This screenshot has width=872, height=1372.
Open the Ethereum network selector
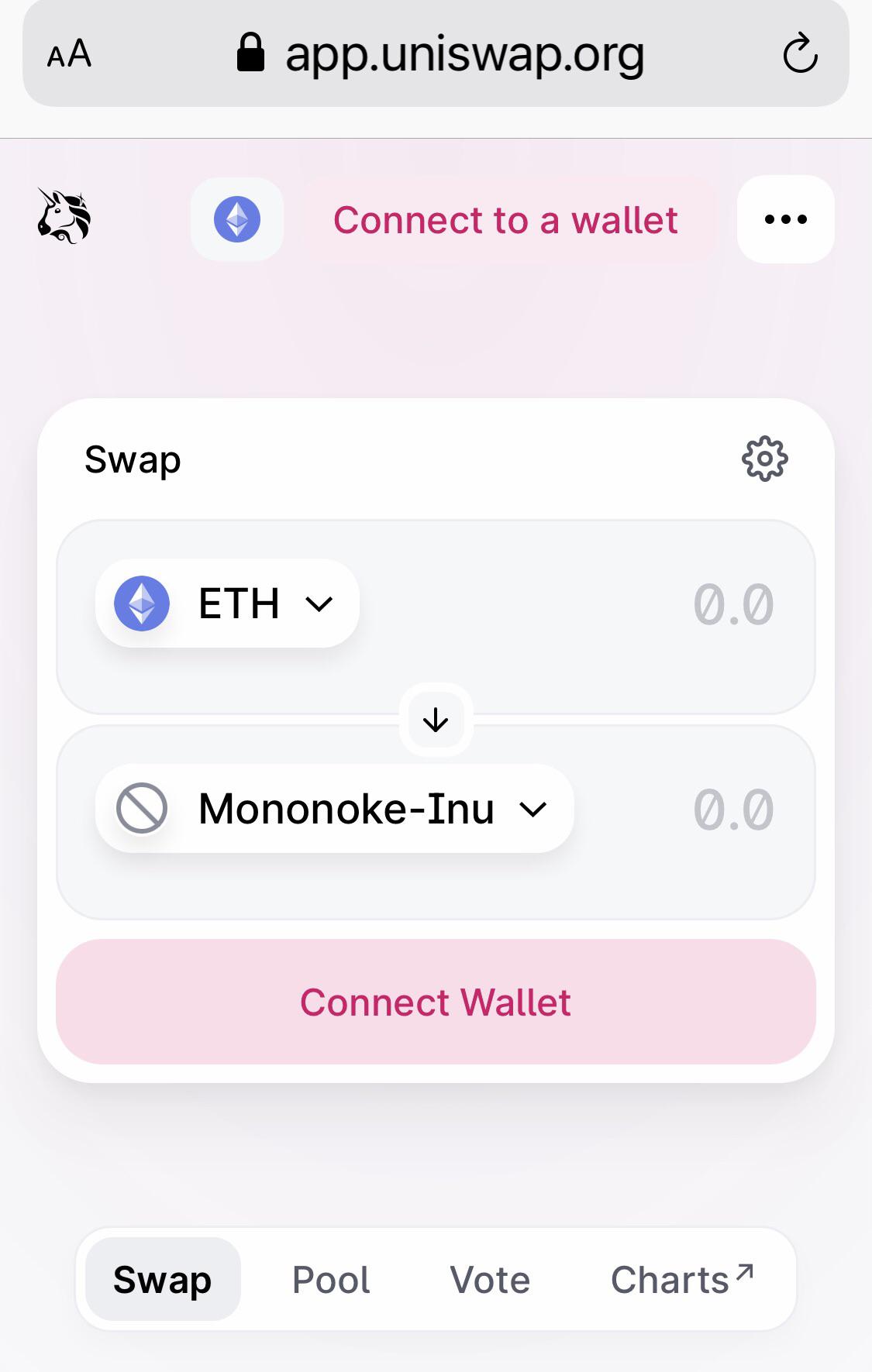(237, 219)
